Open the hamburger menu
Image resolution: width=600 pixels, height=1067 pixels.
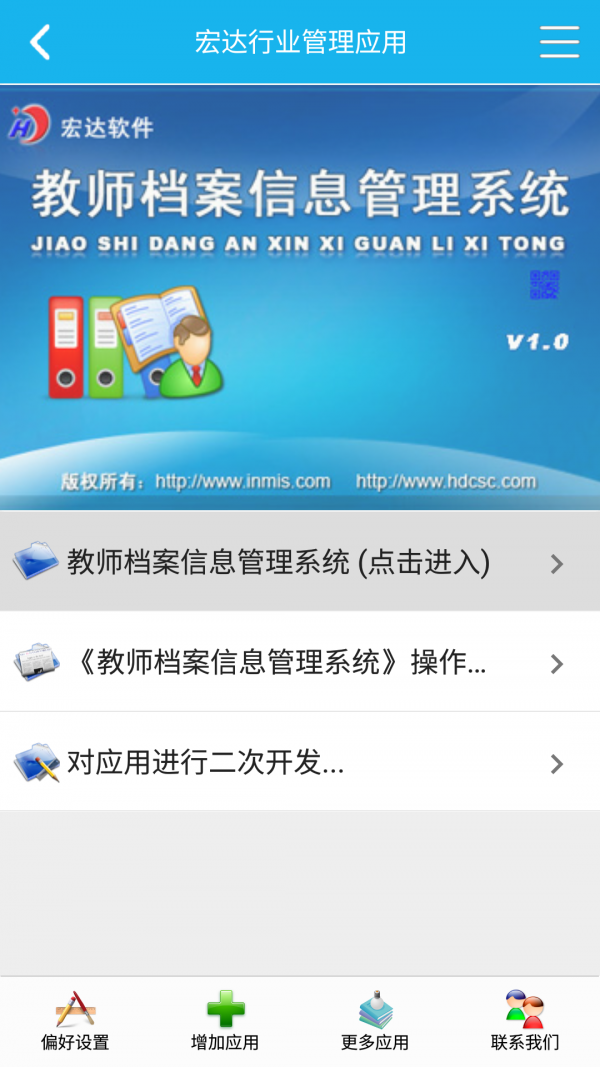tap(559, 42)
